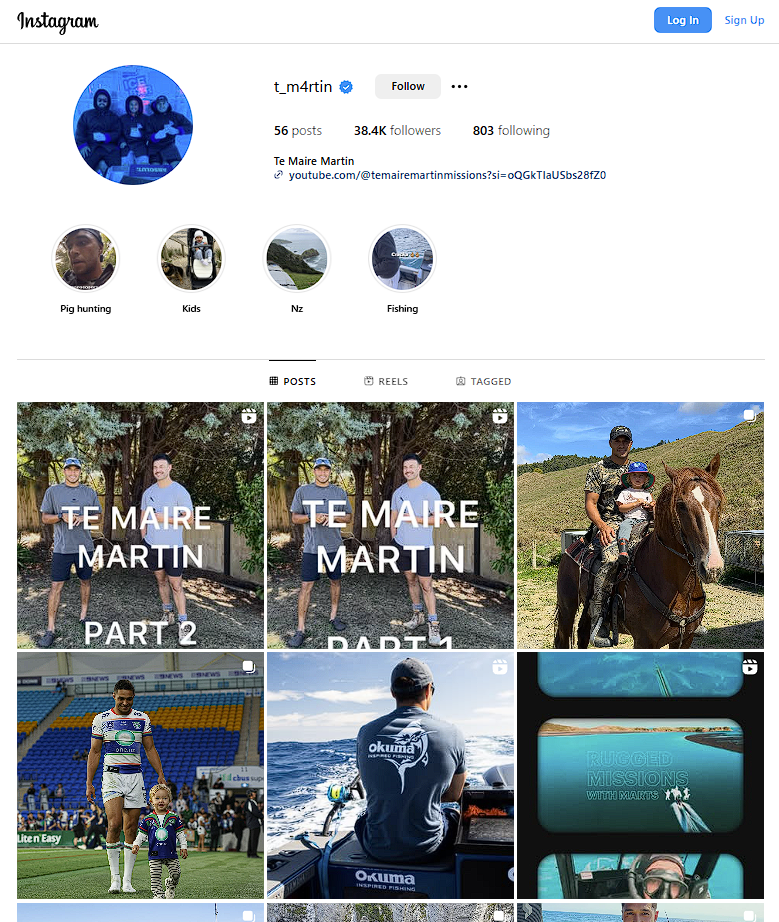Follow t_m4rtin's account
779x922 pixels.
[x=407, y=86]
